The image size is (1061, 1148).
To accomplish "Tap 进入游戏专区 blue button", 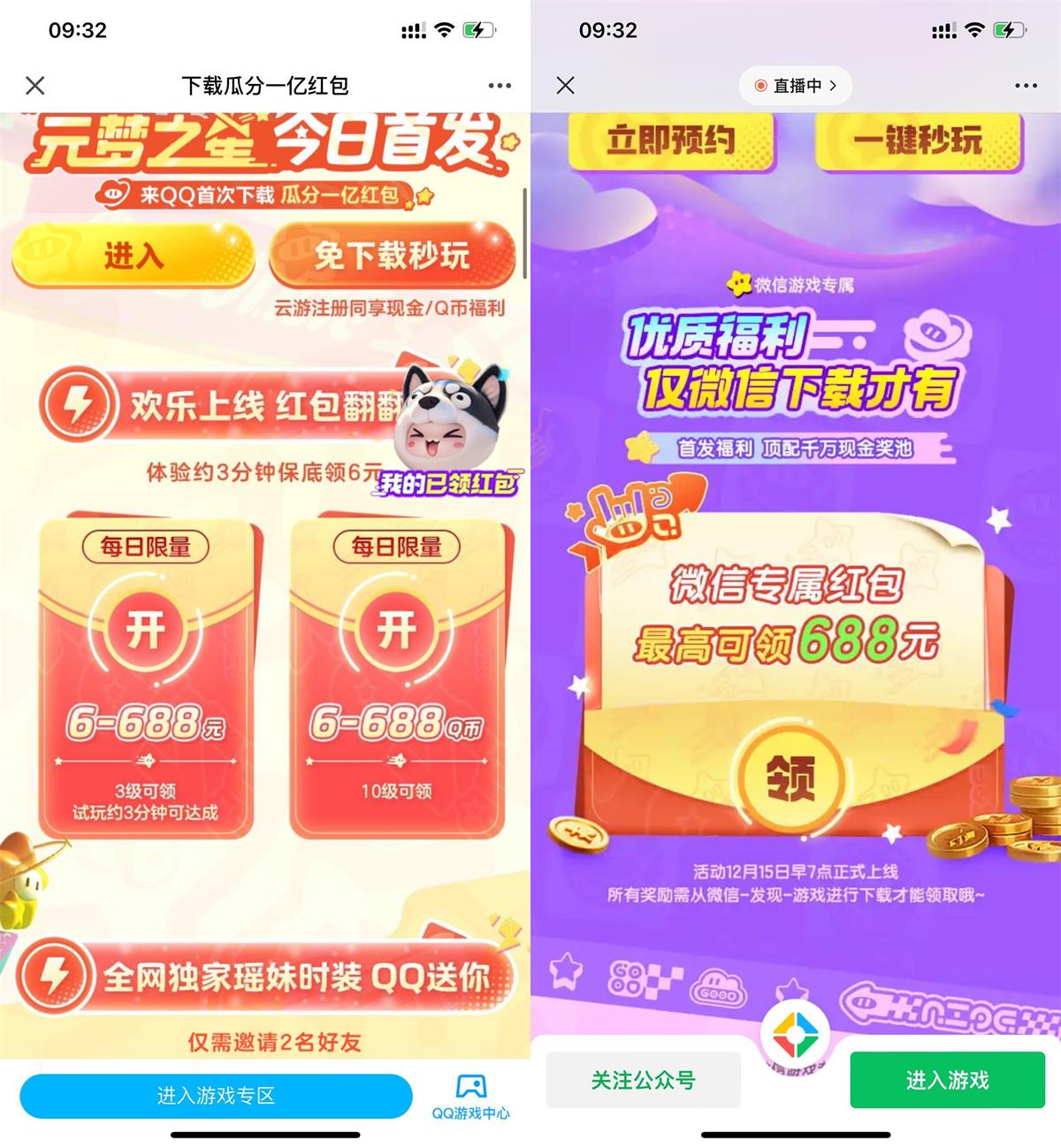I will (216, 1096).
